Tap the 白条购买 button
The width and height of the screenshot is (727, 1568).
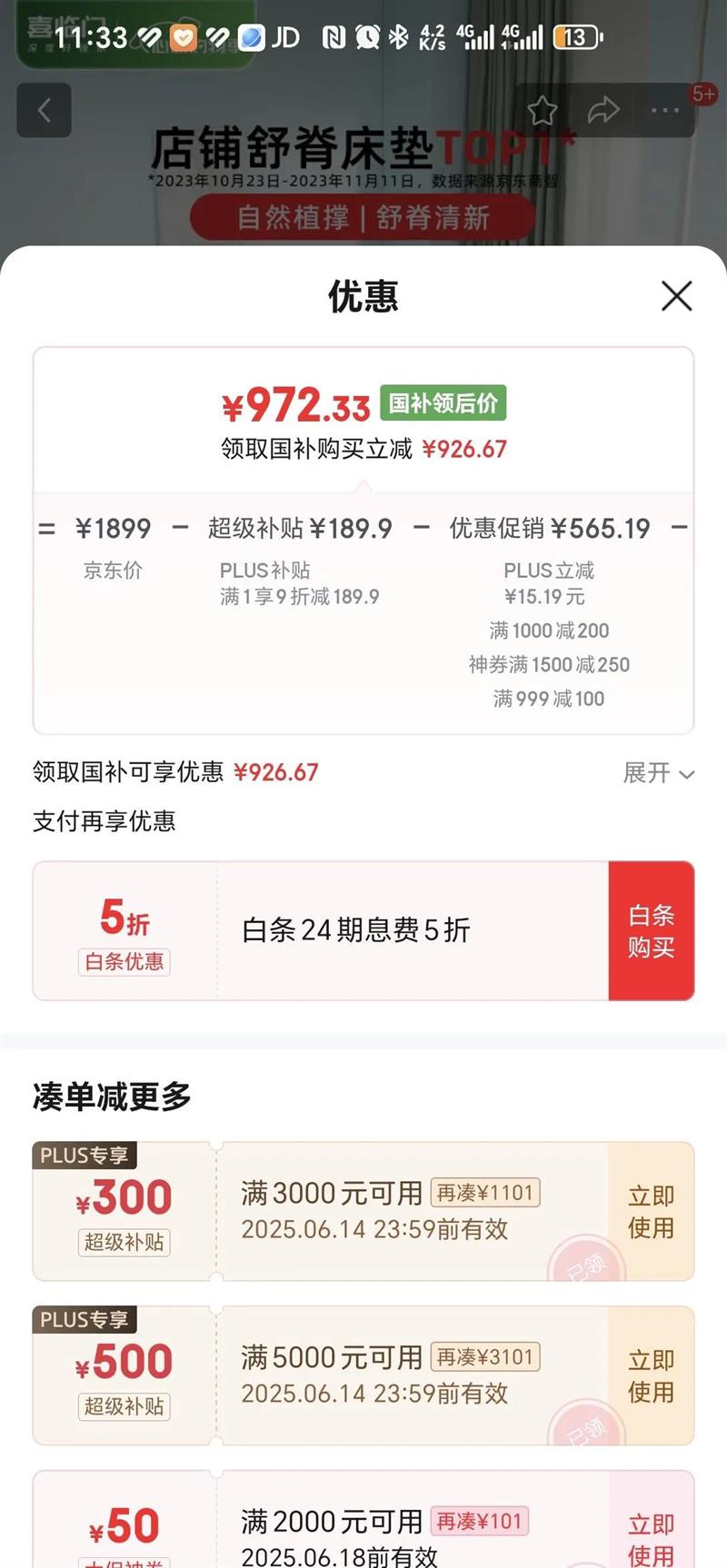click(652, 931)
